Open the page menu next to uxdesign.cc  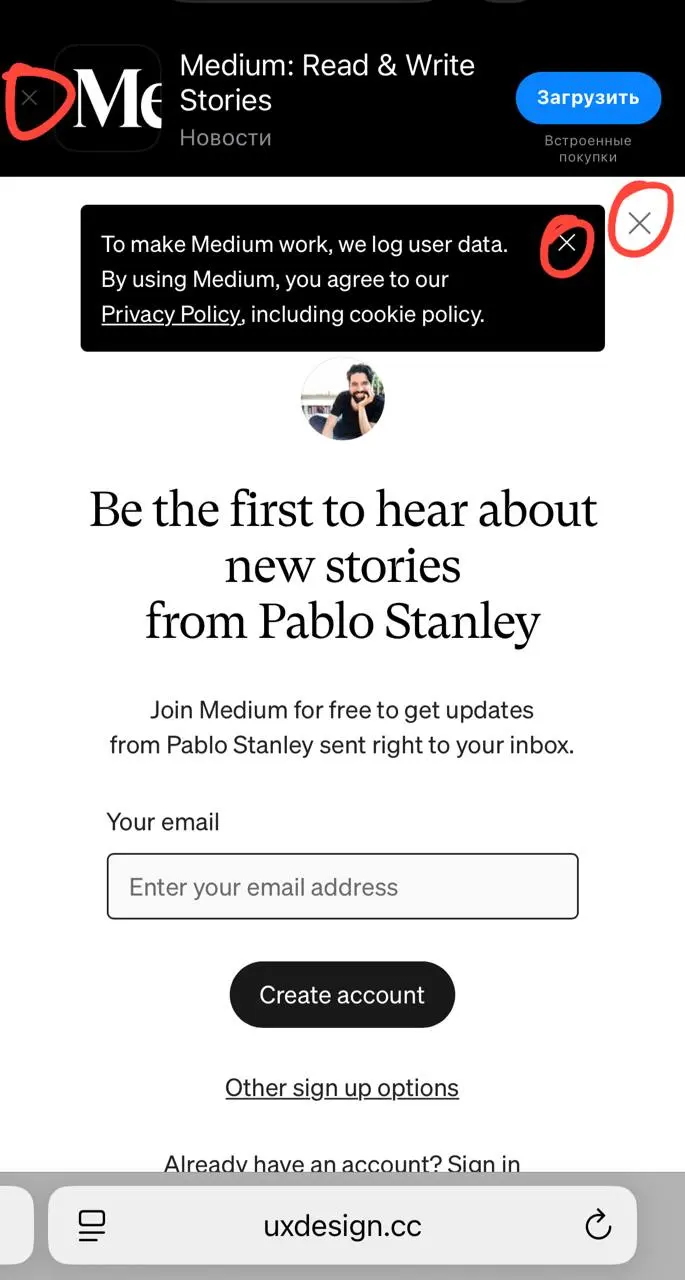(92, 1225)
